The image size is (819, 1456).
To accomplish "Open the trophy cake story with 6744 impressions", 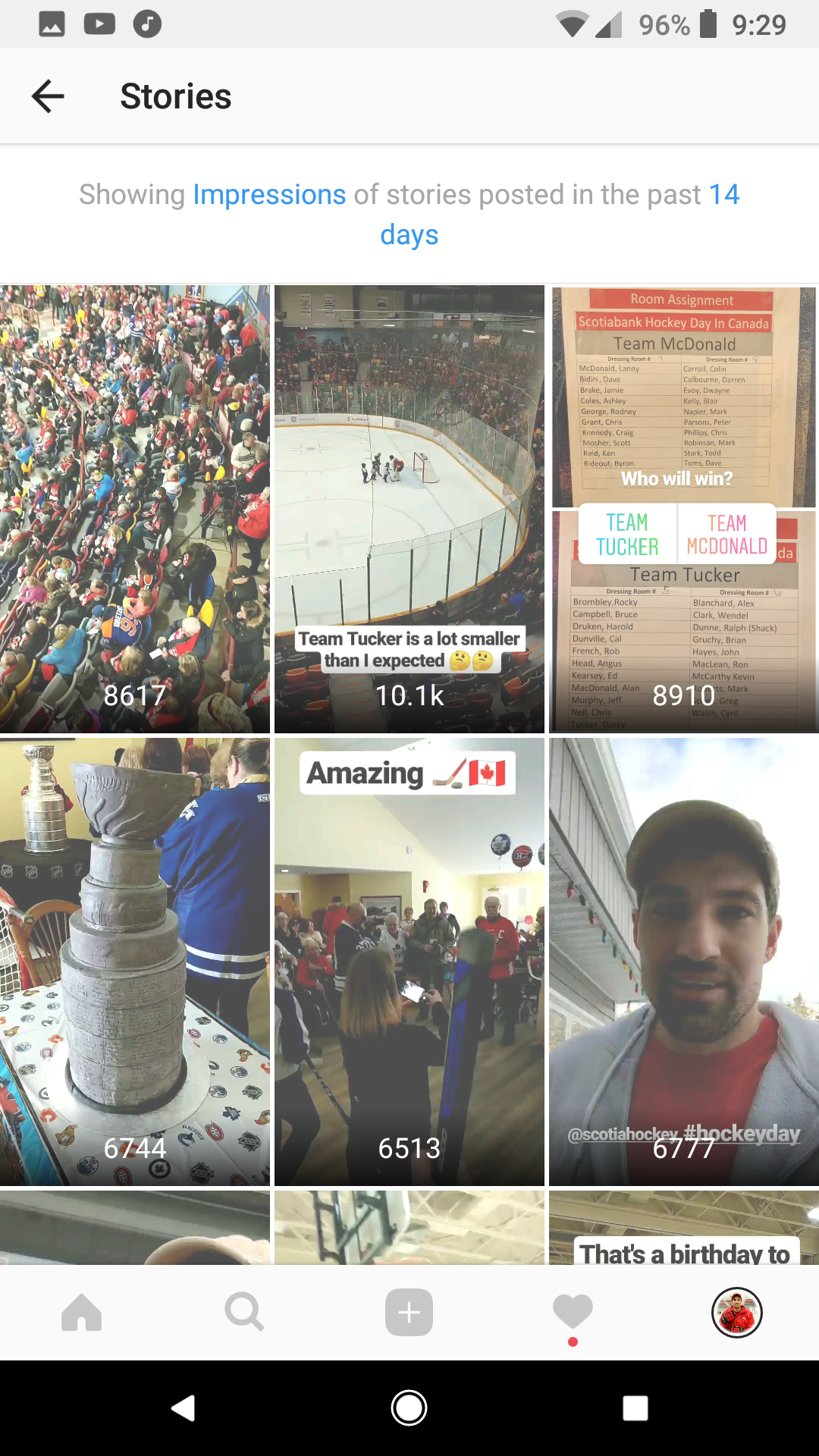I will 135,961.
